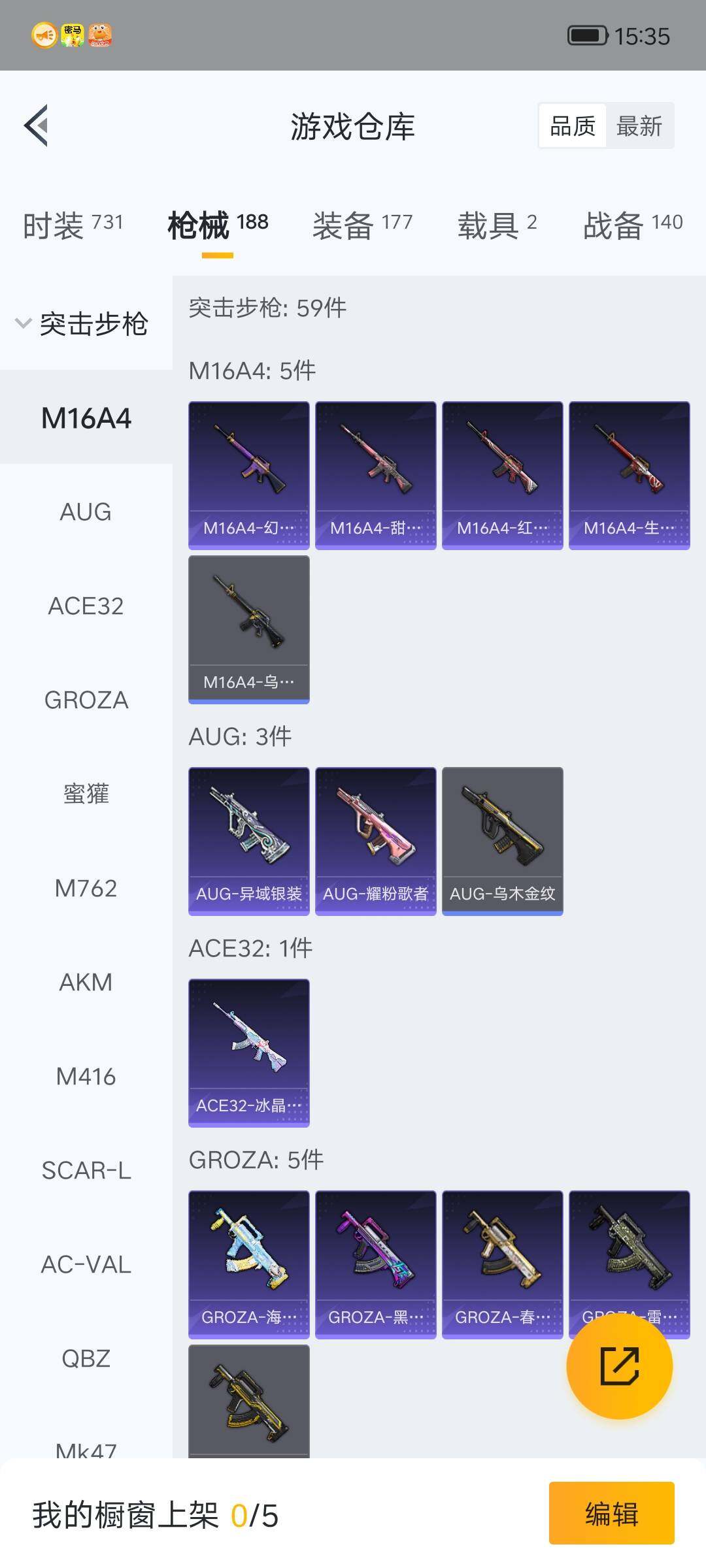View the AUG-异域银装 skin
Image resolution: width=706 pixels, height=1568 pixels.
tap(249, 841)
